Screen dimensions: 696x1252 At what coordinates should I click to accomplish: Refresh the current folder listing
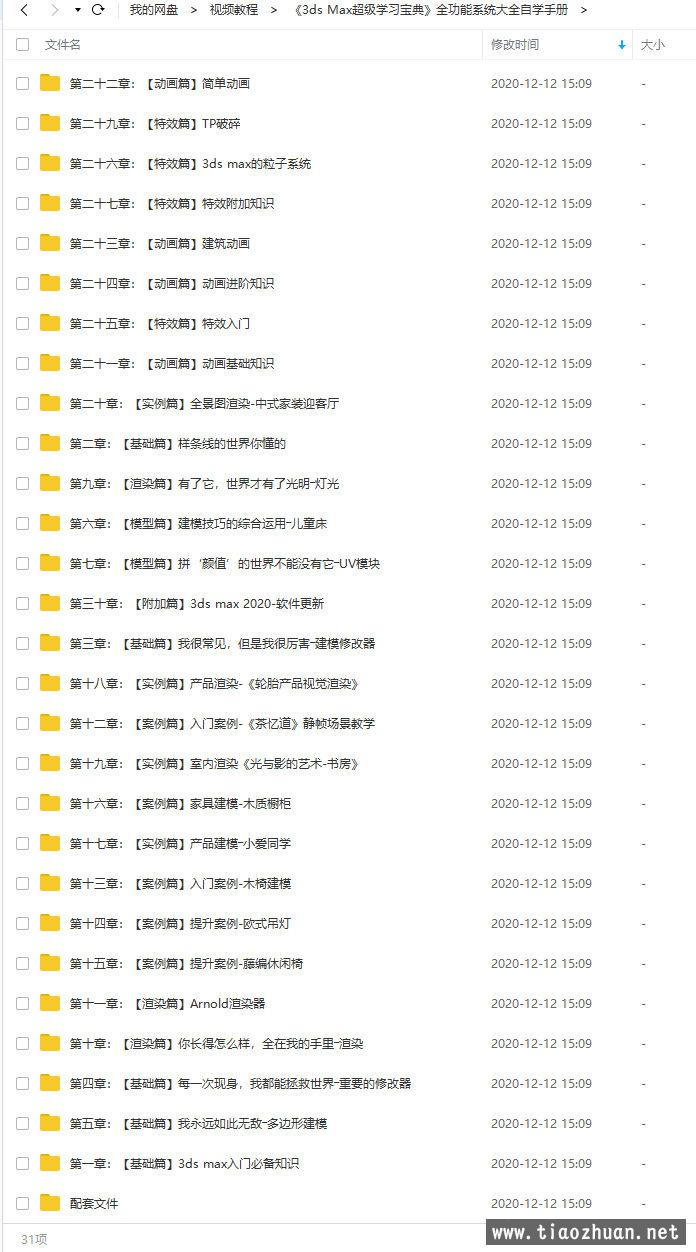(98, 9)
